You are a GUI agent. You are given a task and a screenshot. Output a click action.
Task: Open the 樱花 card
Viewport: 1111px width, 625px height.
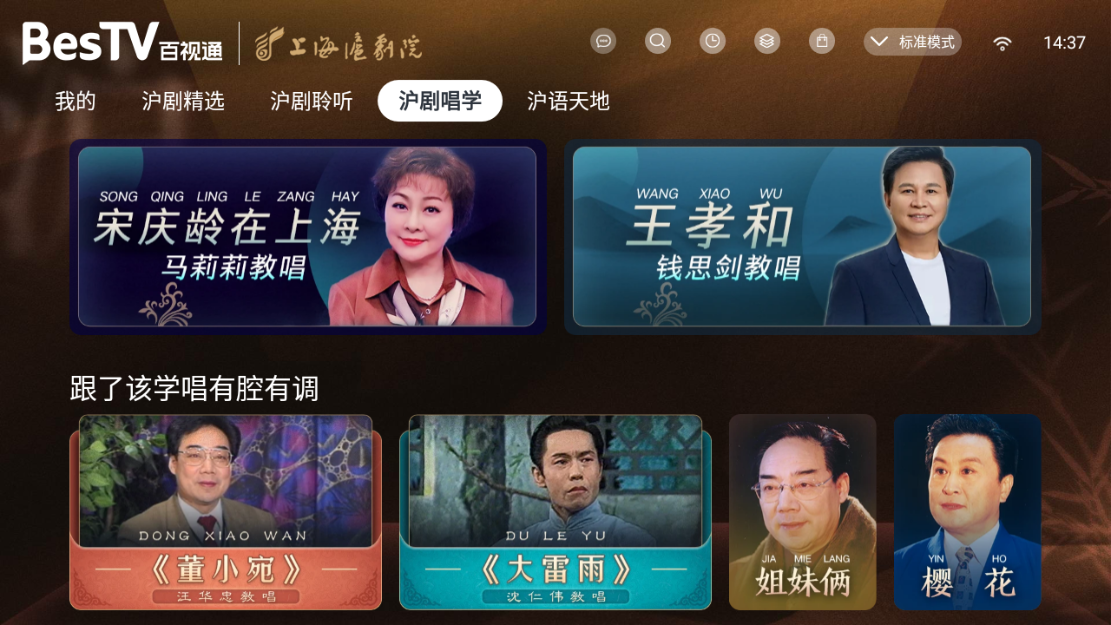(x=967, y=512)
